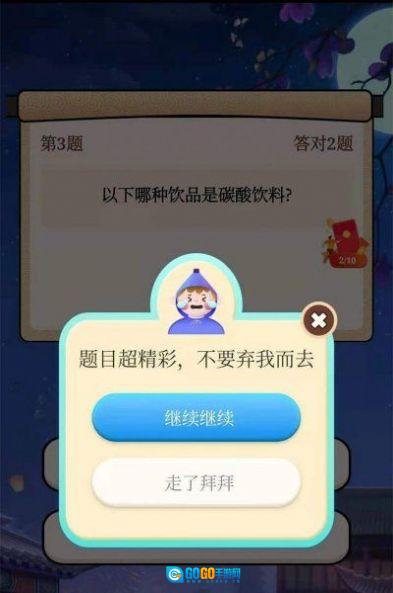This screenshot has height=593, width=393.
Task: Close the dialog with the X button
Action: tap(319, 321)
